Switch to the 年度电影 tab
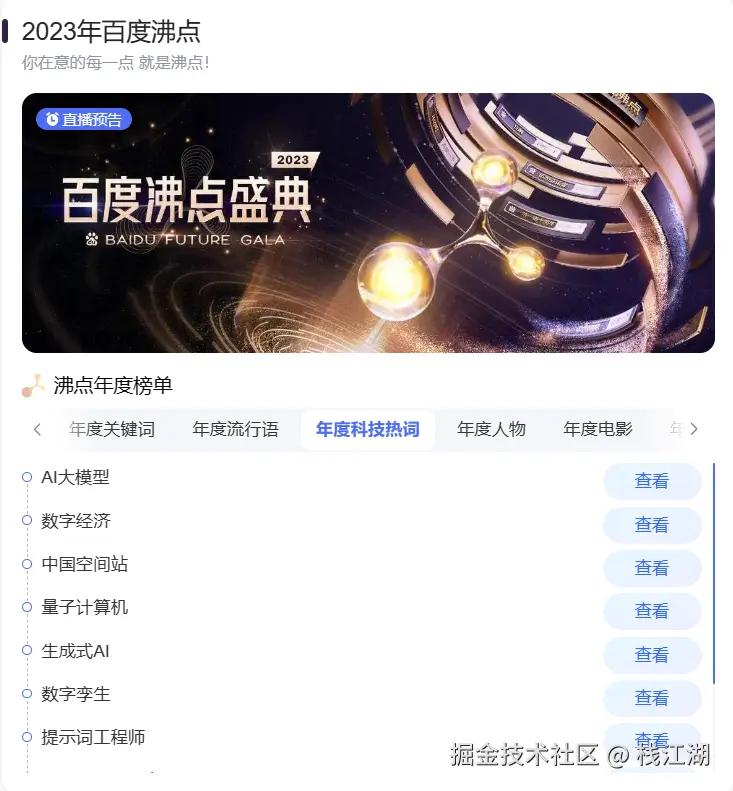This screenshot has height=791, width=733. coord(598,430)
